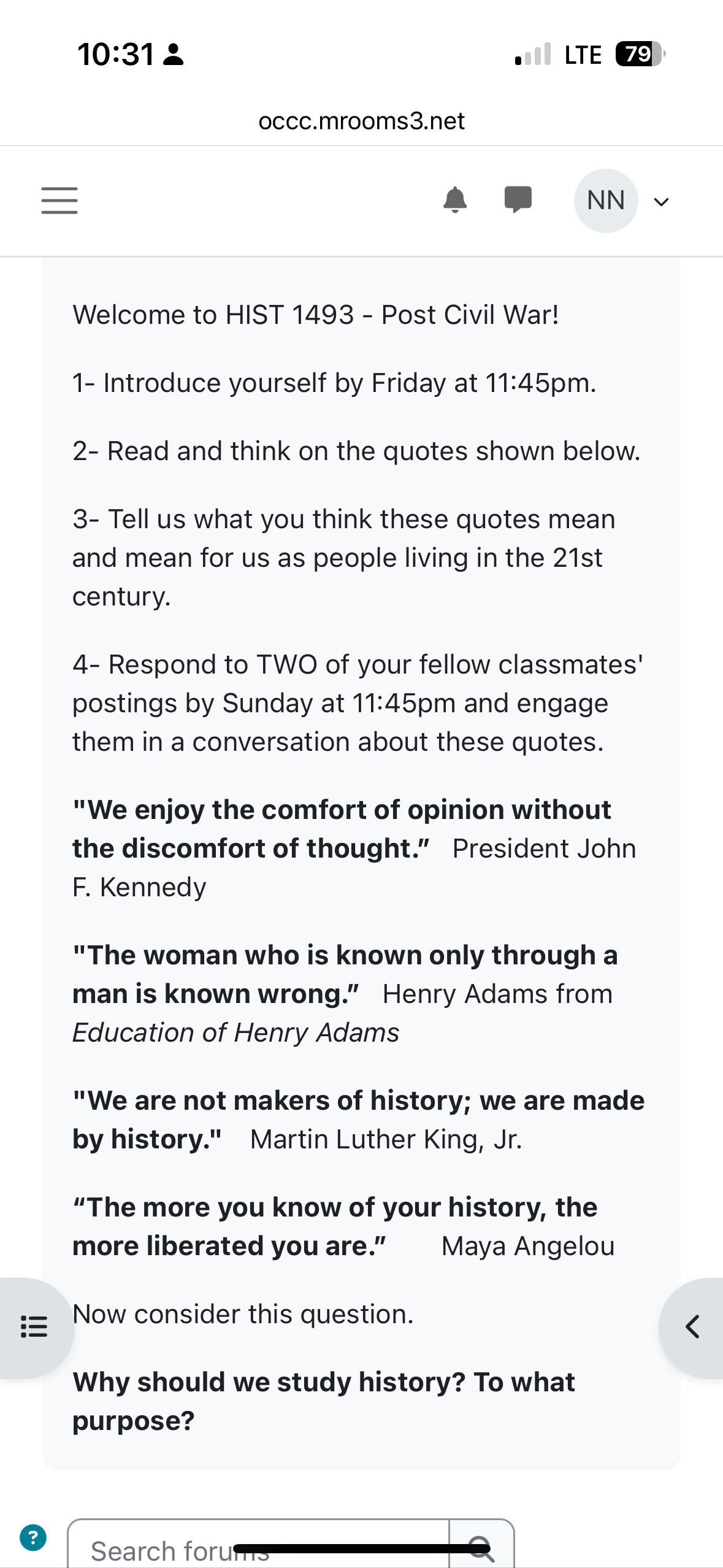Tap the Search forums field

coord(258,1545)
